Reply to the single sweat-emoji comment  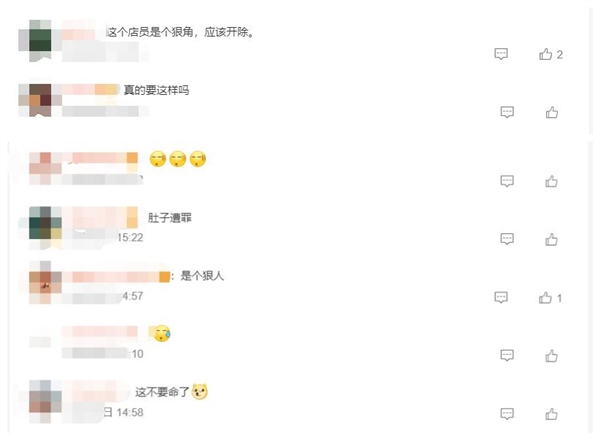coord(507,355)
